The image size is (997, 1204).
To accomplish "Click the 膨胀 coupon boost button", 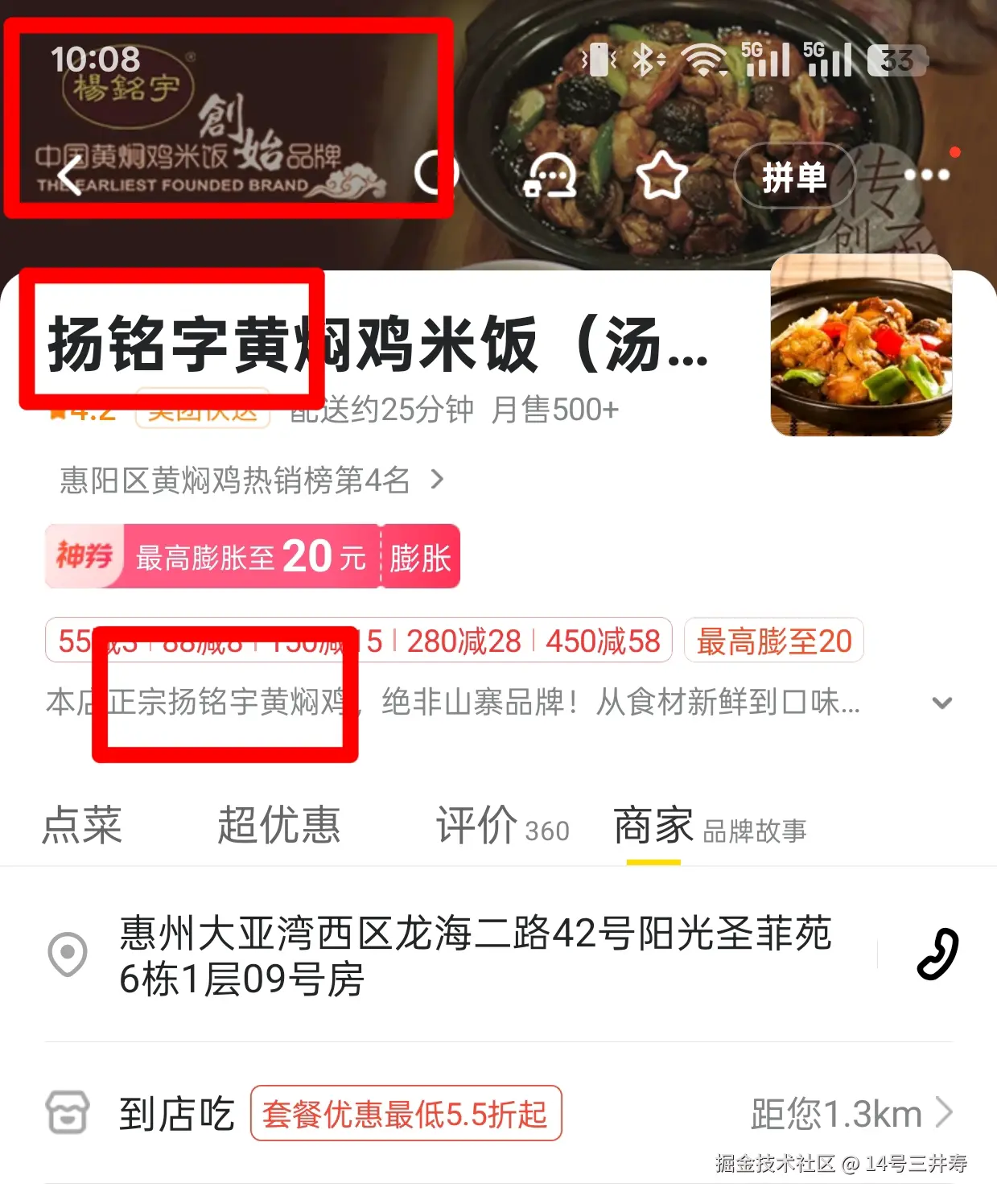I will (x=419, y=555).
